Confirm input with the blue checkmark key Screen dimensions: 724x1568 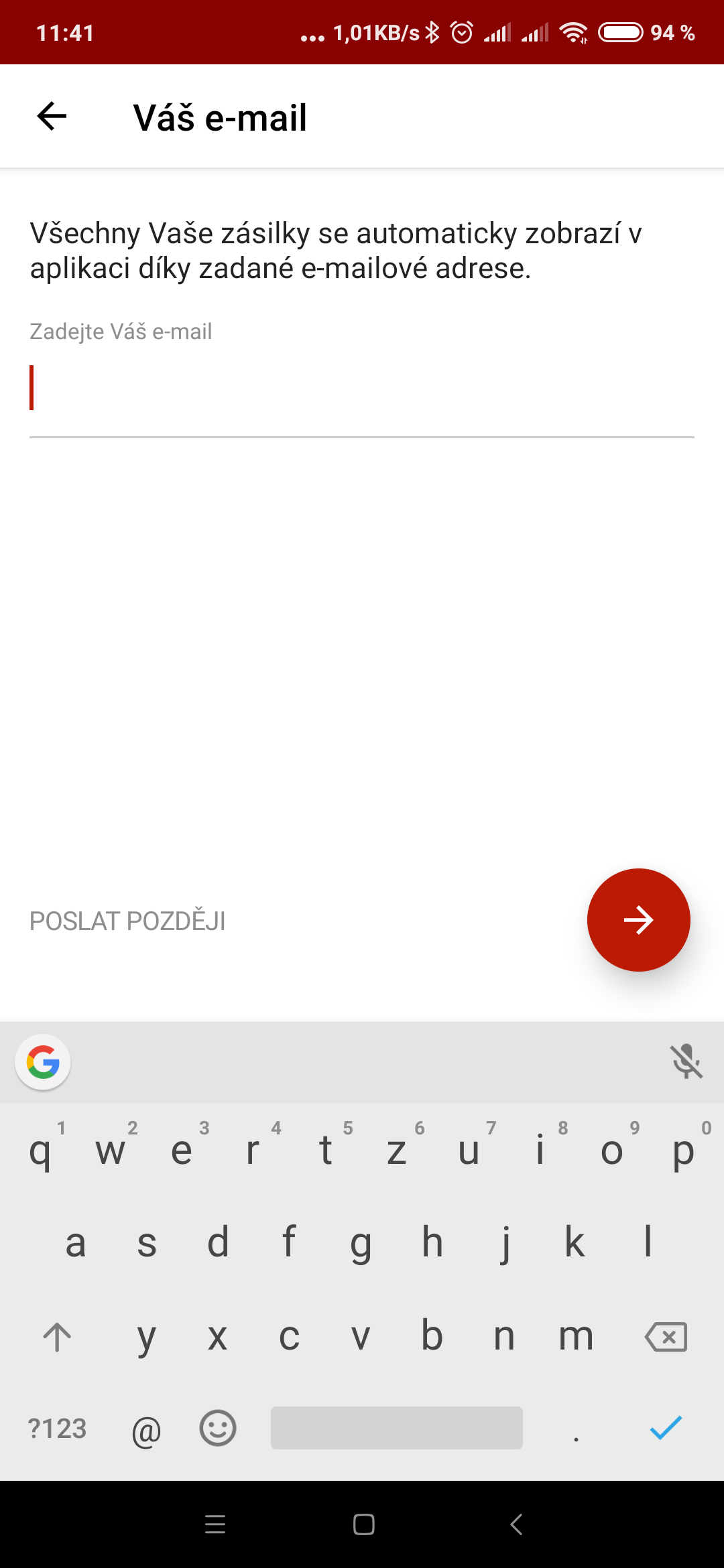click(x=666, y=1428)
